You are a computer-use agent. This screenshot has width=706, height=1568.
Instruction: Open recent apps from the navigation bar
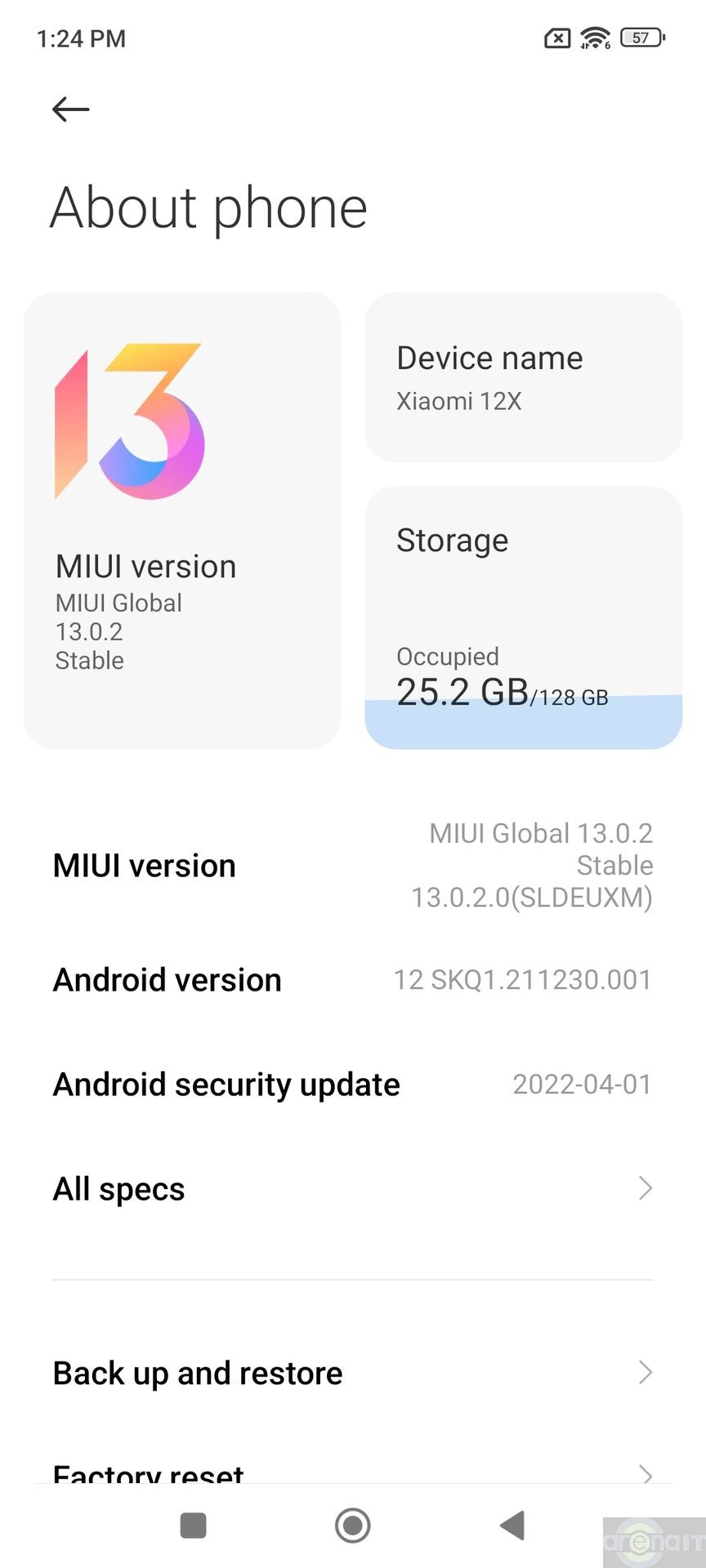click(x=193, y=1525)
